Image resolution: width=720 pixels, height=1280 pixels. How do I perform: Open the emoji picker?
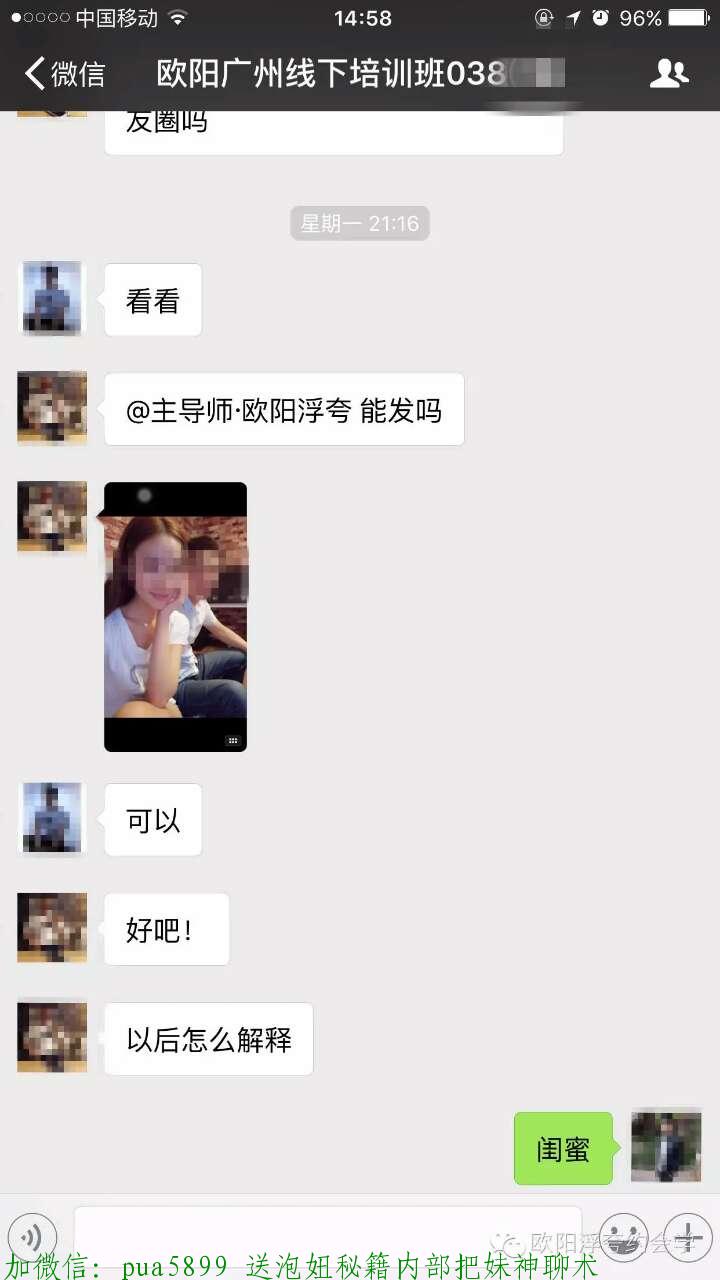tap(625, 1236)
